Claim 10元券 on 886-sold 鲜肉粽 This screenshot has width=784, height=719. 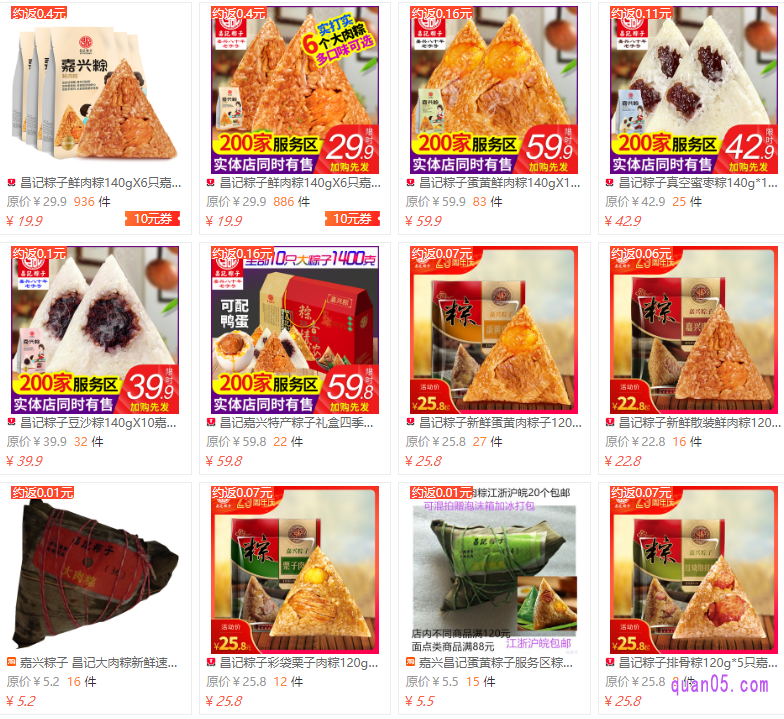point(352,219)
